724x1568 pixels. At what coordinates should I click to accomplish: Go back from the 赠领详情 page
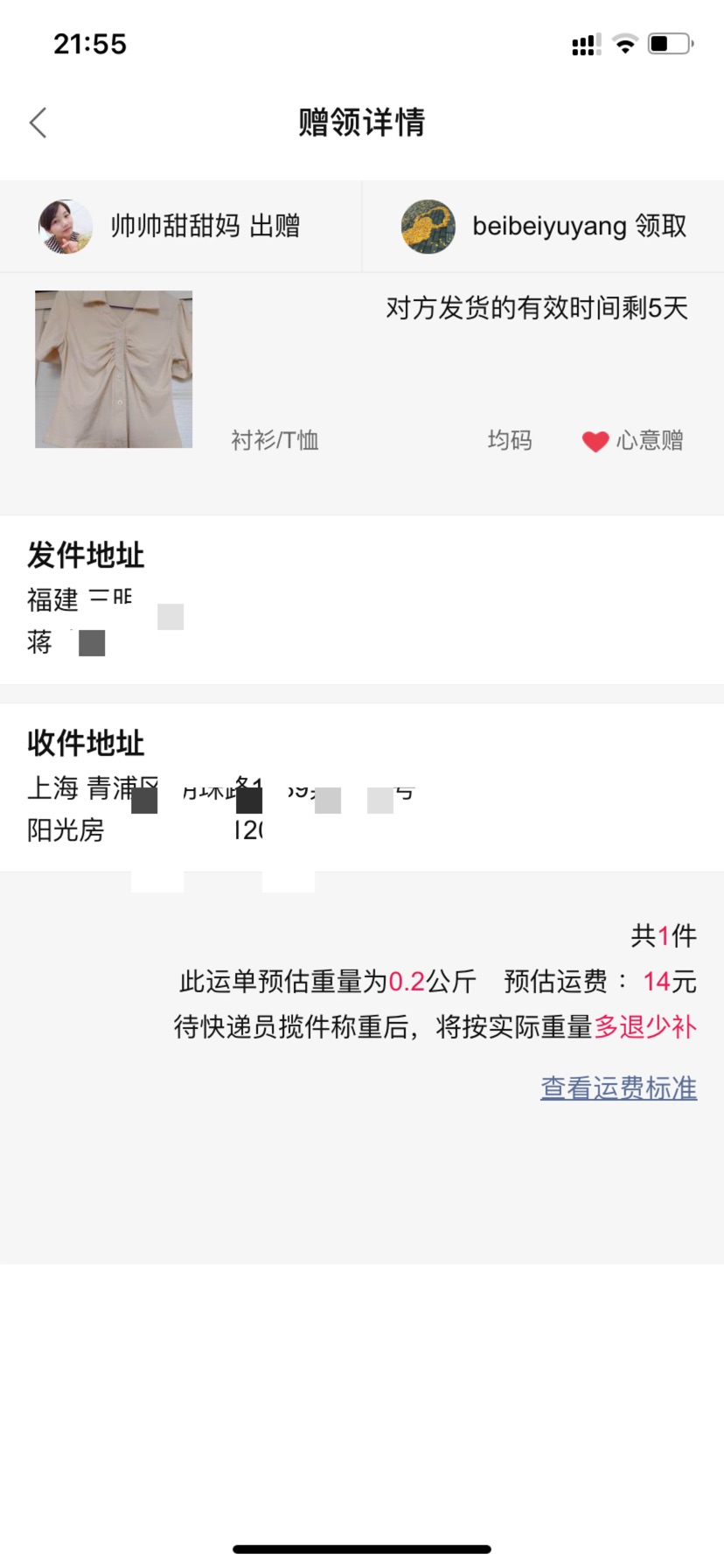pos(38,122)
